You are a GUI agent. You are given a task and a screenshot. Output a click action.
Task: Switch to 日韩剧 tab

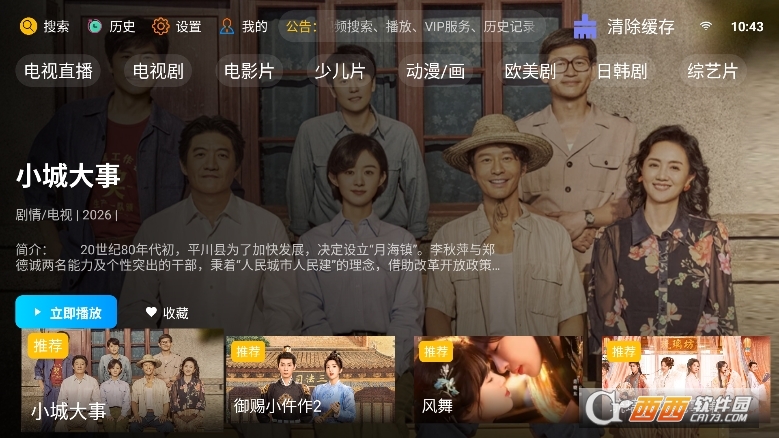621,71
